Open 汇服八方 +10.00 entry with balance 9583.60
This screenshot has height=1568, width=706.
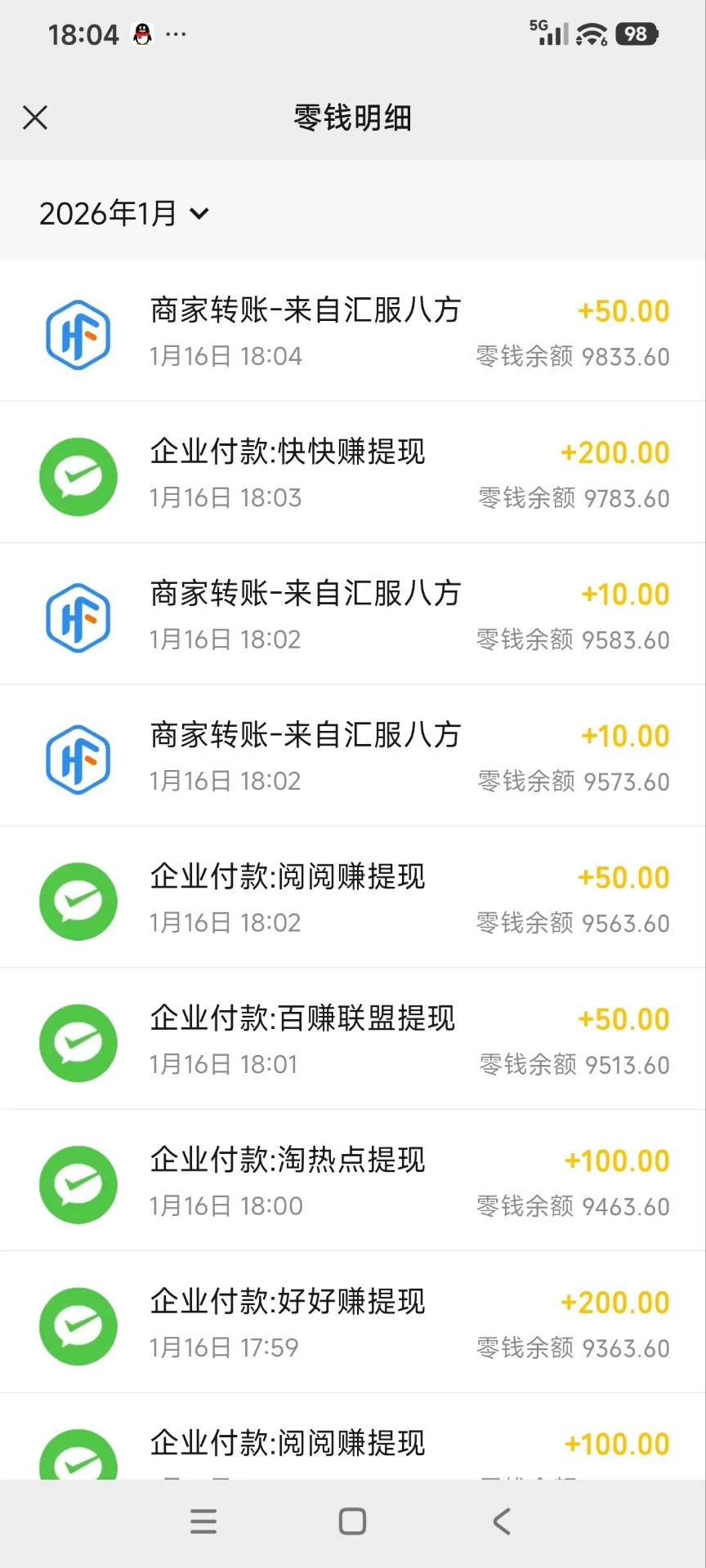point(353,614)
